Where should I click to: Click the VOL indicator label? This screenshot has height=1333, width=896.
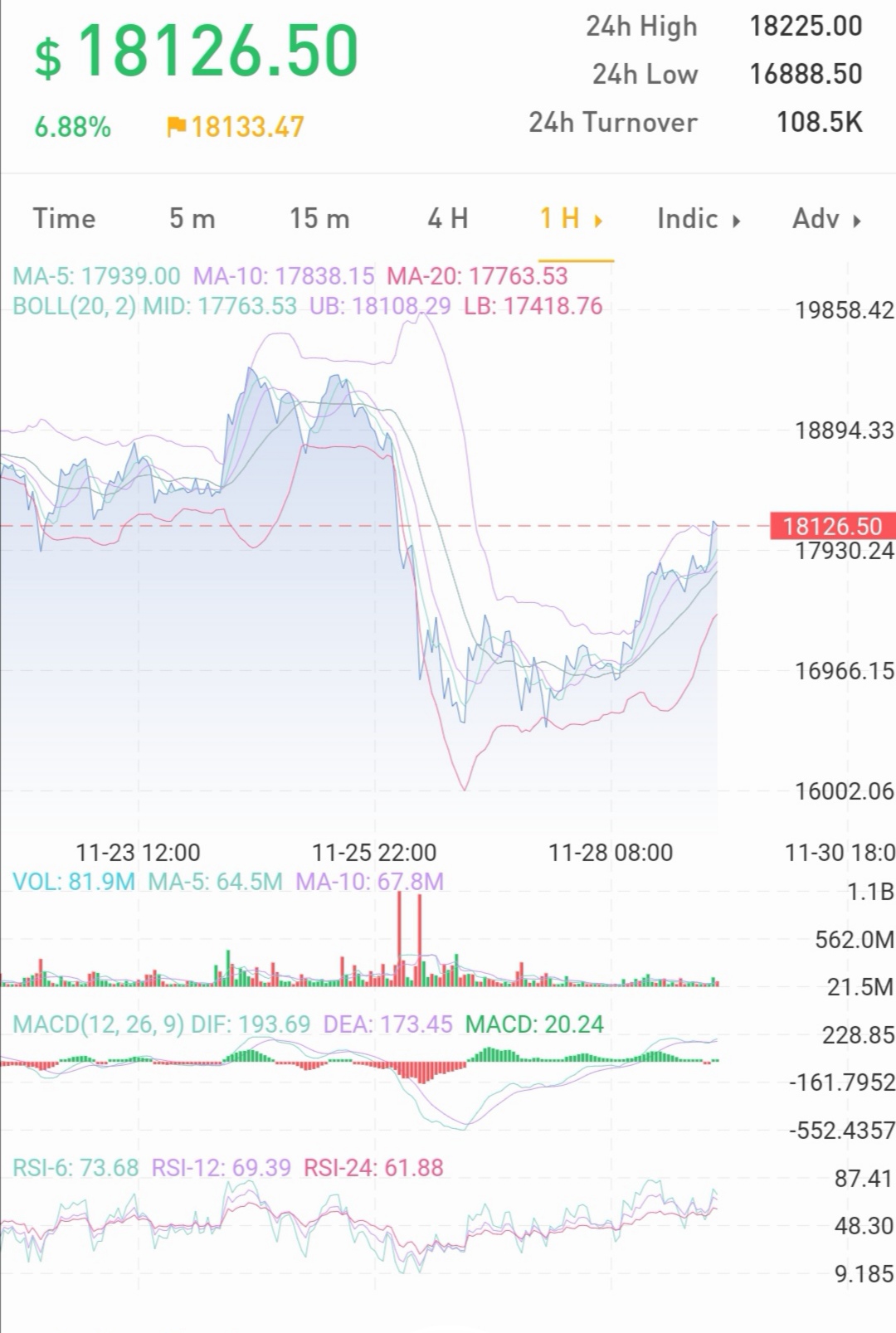click(40, 884)
